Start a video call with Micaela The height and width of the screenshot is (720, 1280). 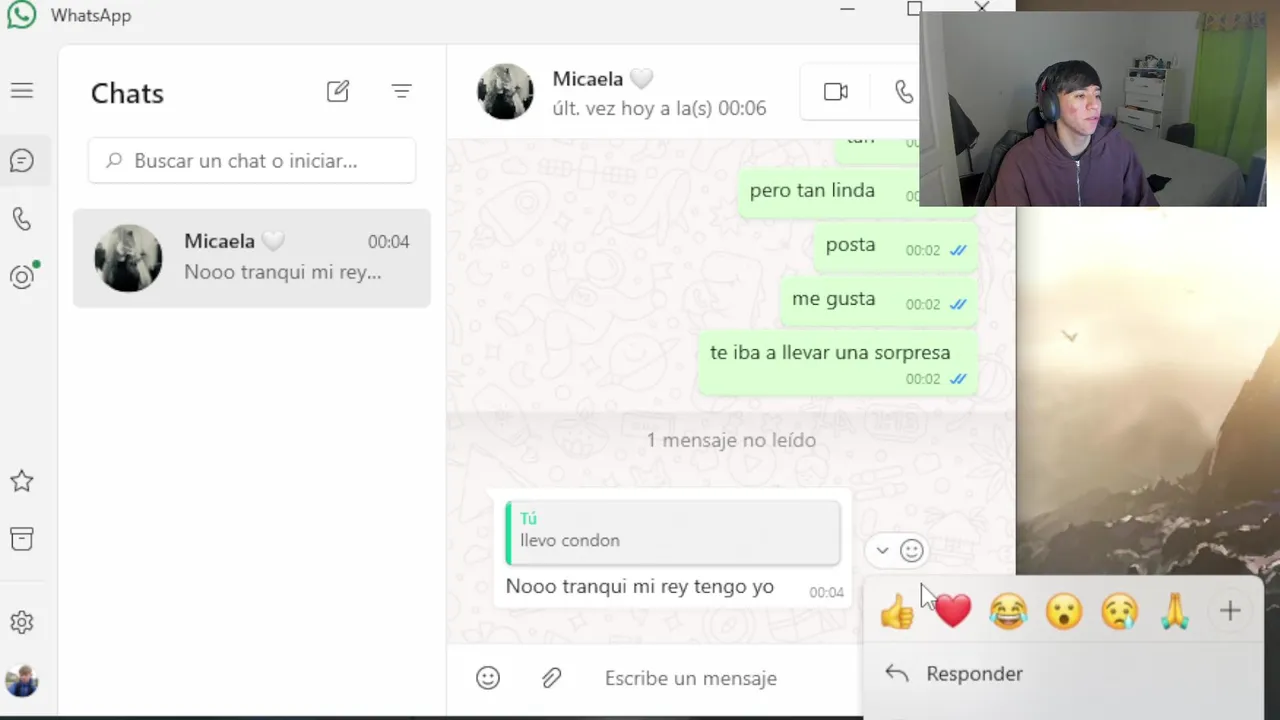click(x=836, y=92)
